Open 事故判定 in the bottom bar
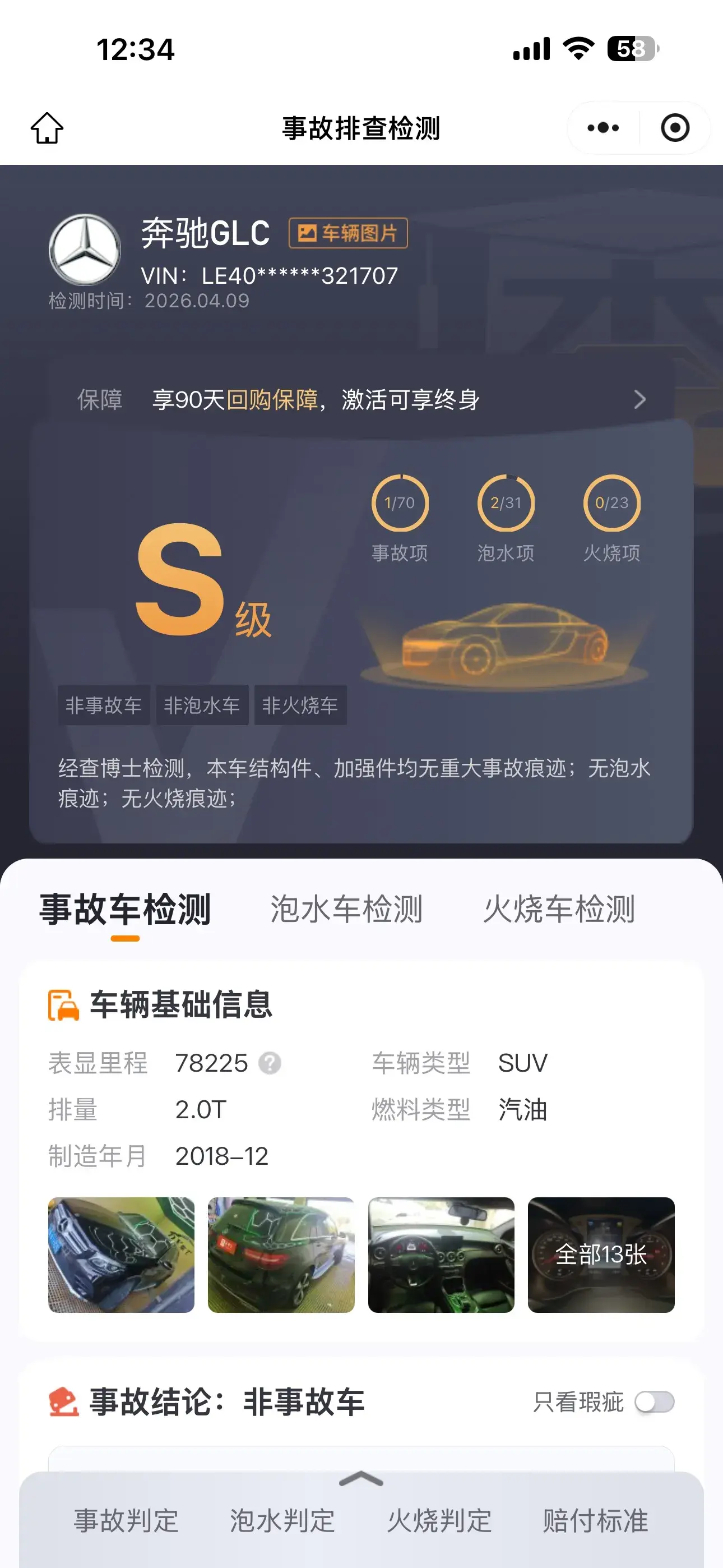 coord(126,1520)
